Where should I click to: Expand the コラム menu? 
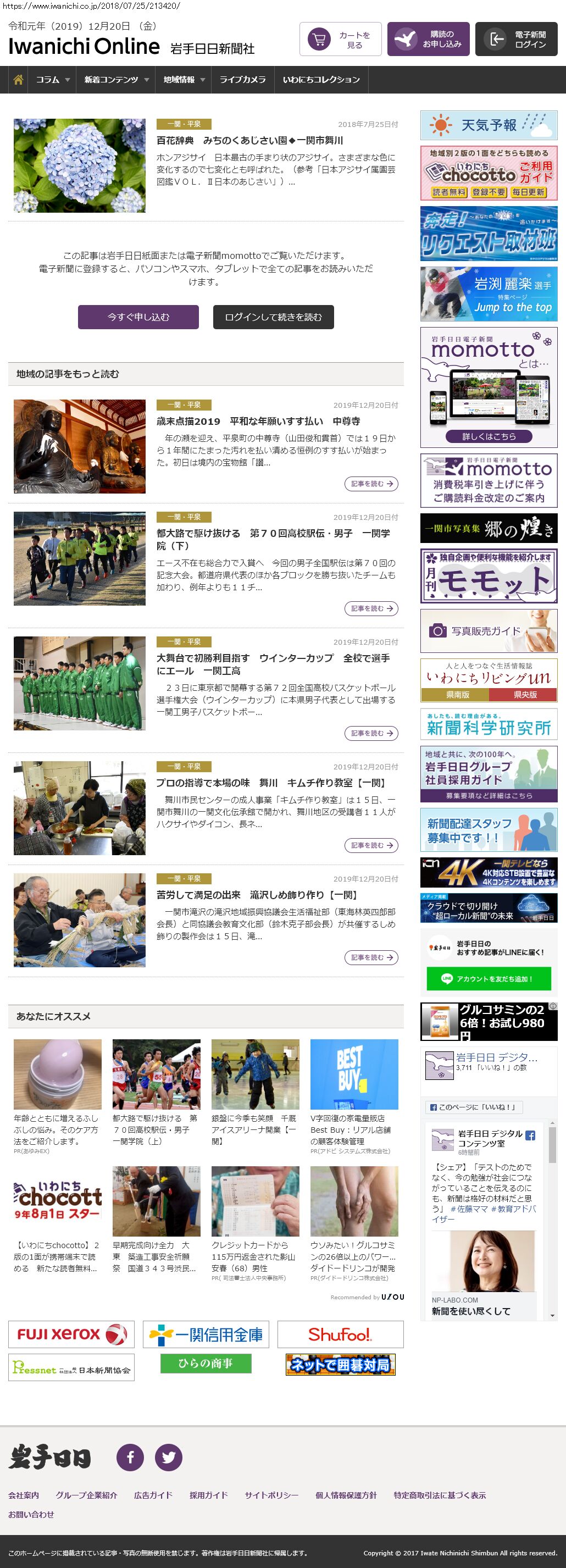pos(52,80)
